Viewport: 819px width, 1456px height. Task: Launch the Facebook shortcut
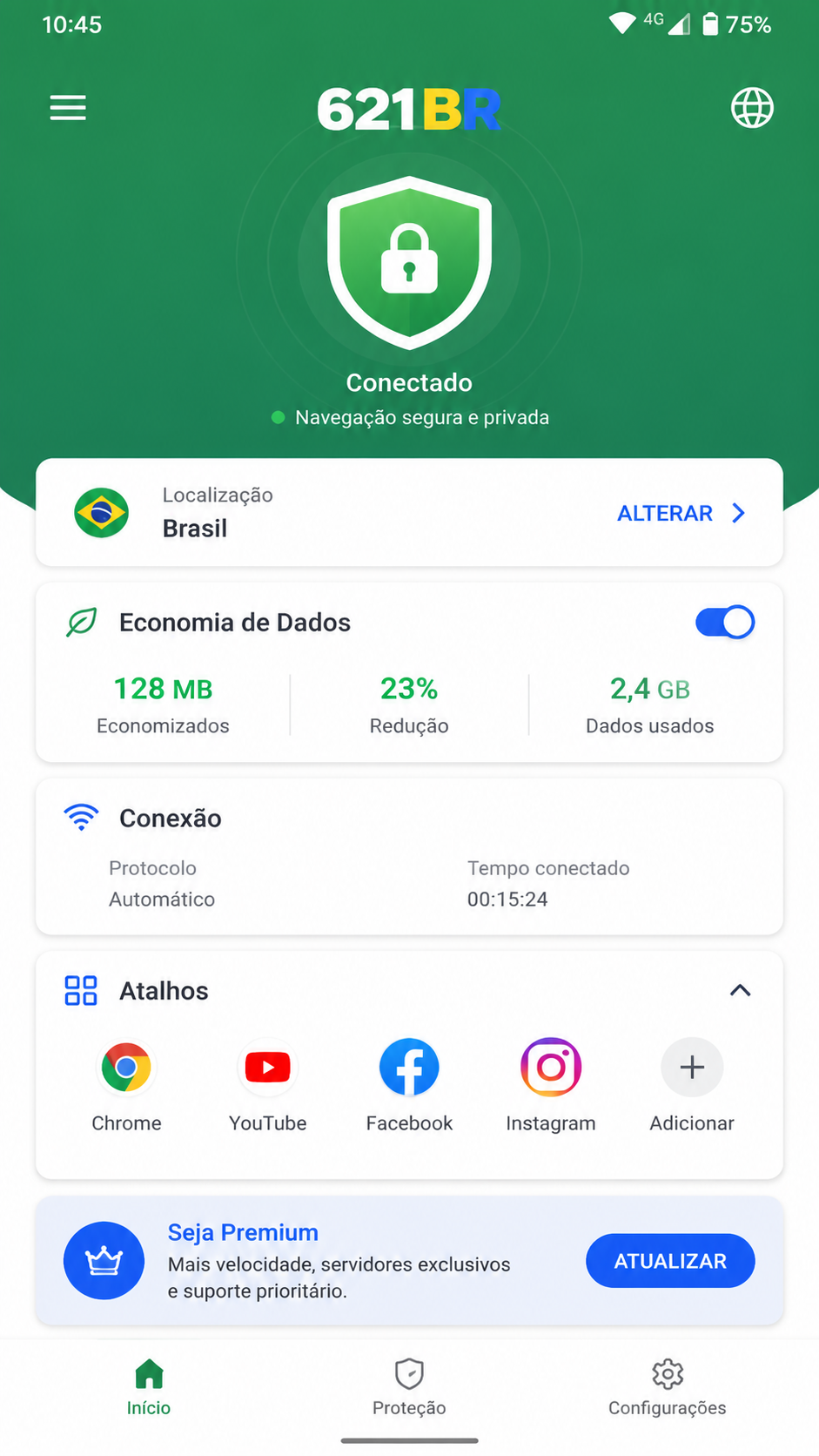409,1085
